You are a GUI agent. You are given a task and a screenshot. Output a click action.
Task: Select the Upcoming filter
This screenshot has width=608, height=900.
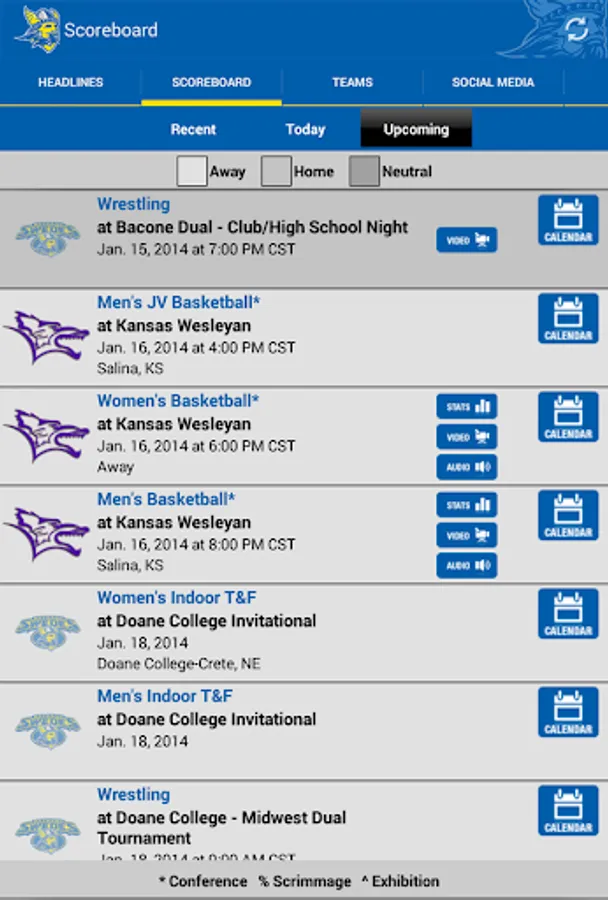pyautogui.click(x=416, y=129)
